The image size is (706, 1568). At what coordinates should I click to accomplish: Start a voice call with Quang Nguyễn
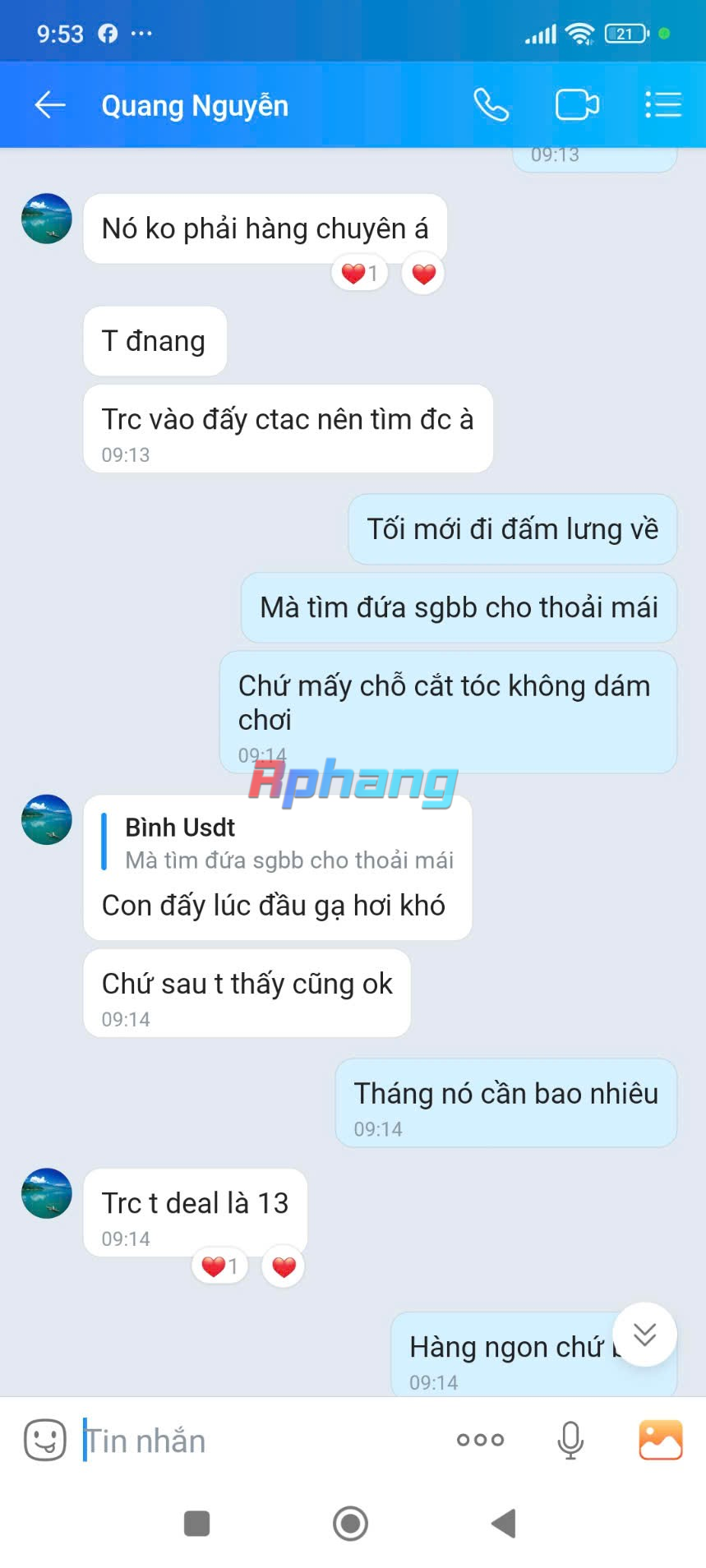[491, 105]
